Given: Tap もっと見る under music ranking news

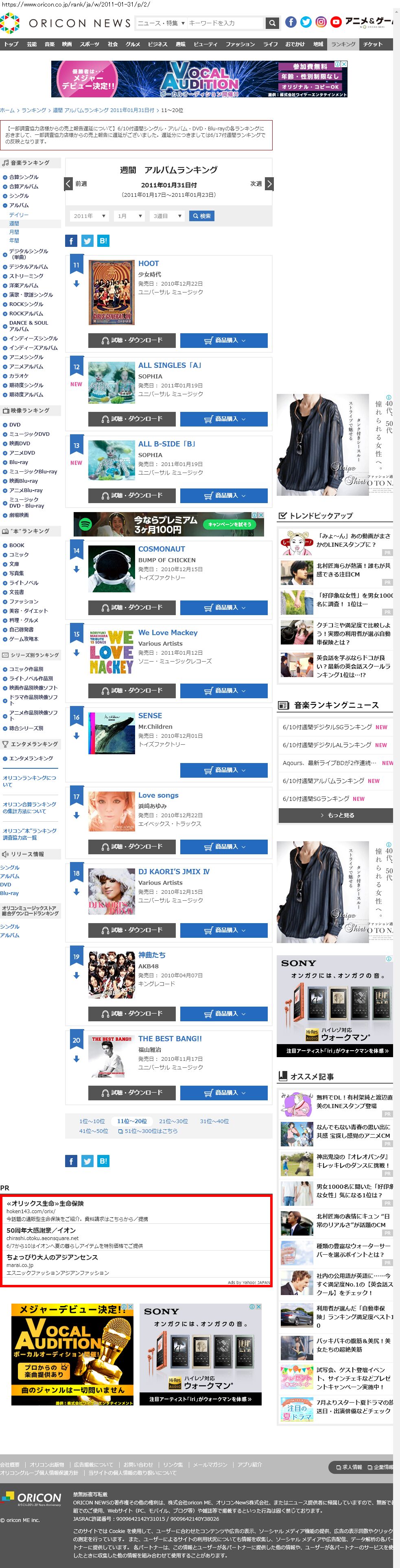Looking at the screenshot, I should pyautogui.click(x=336, y=815).
